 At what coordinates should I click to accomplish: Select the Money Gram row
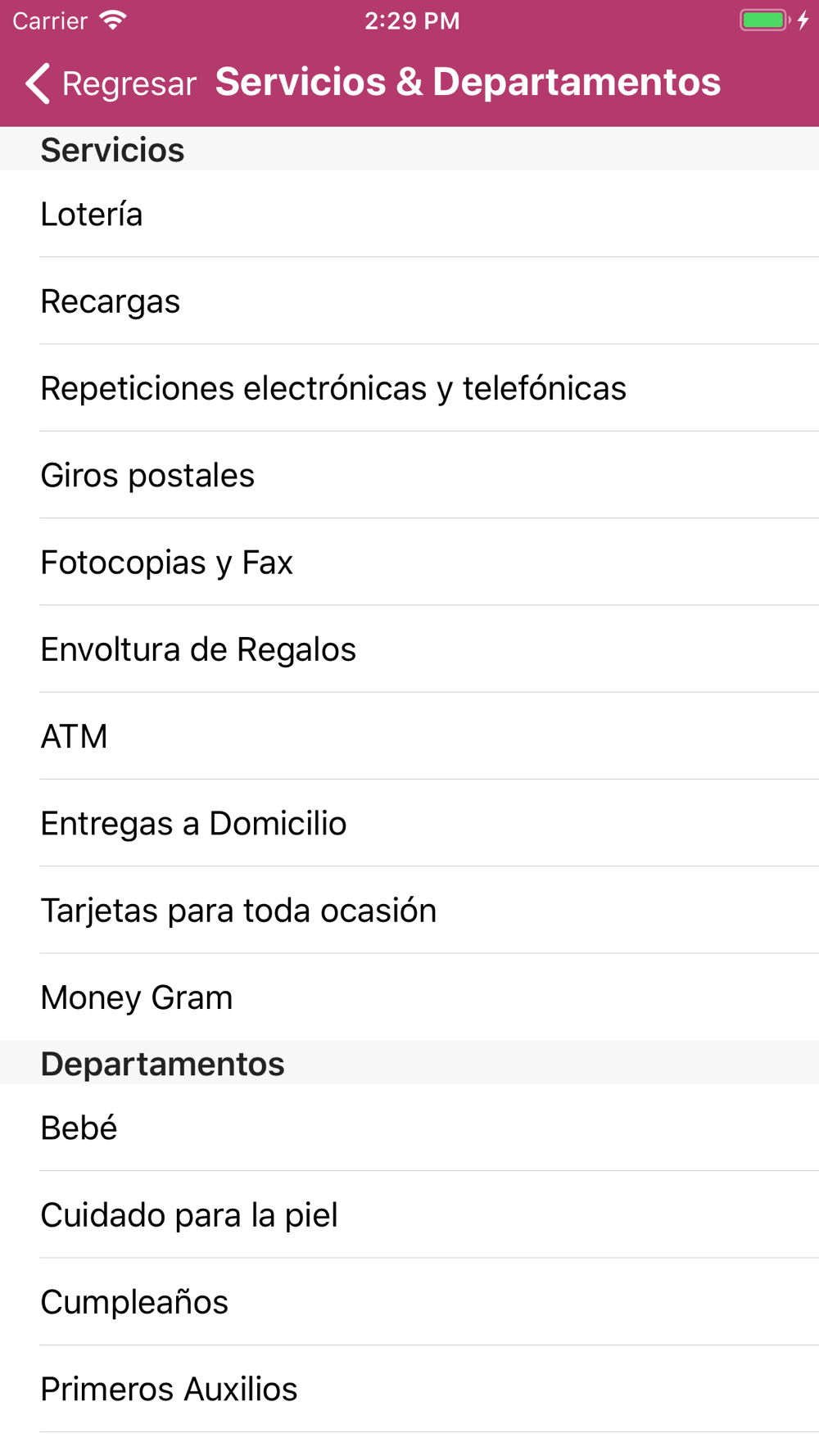point(409,997)
